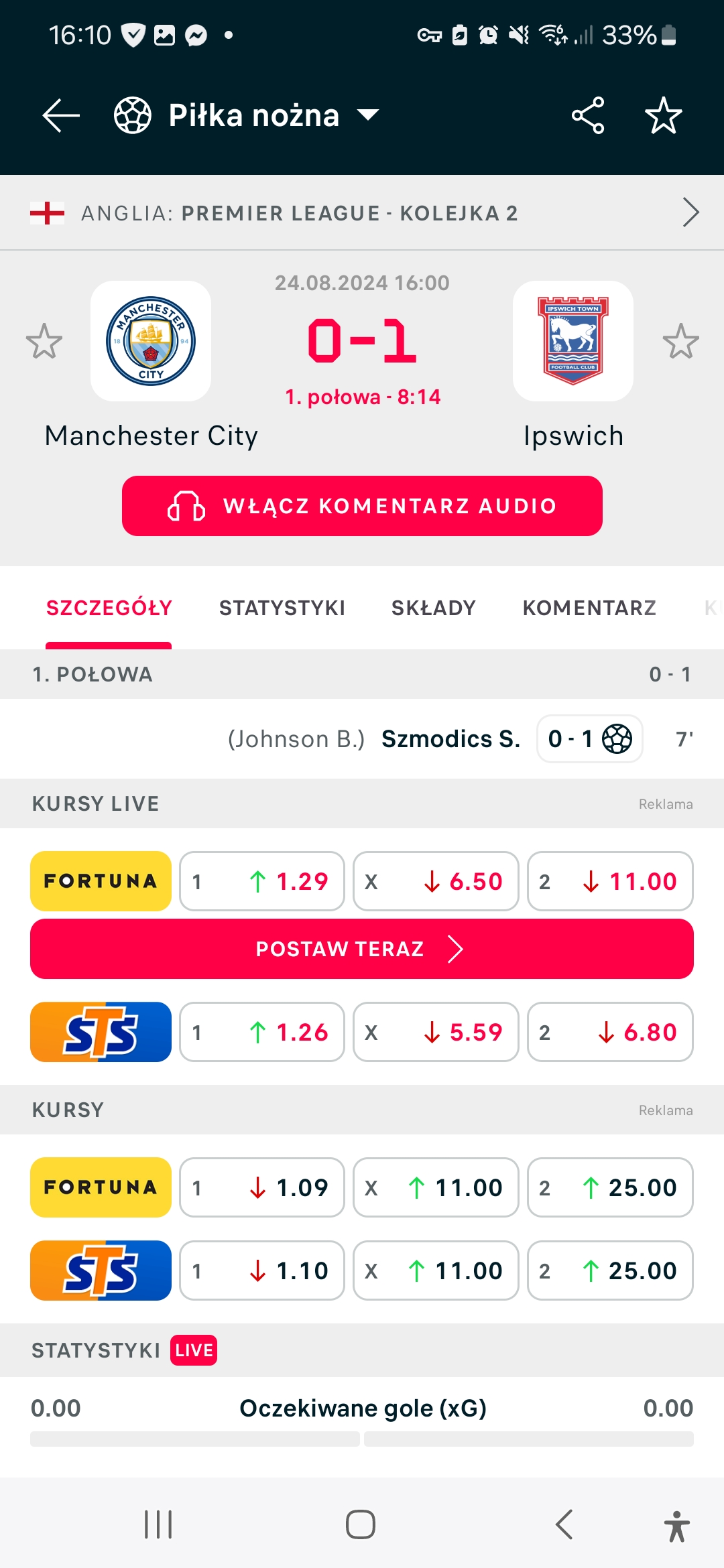
Task: Switch to the Składy tab
Action: 433,608
